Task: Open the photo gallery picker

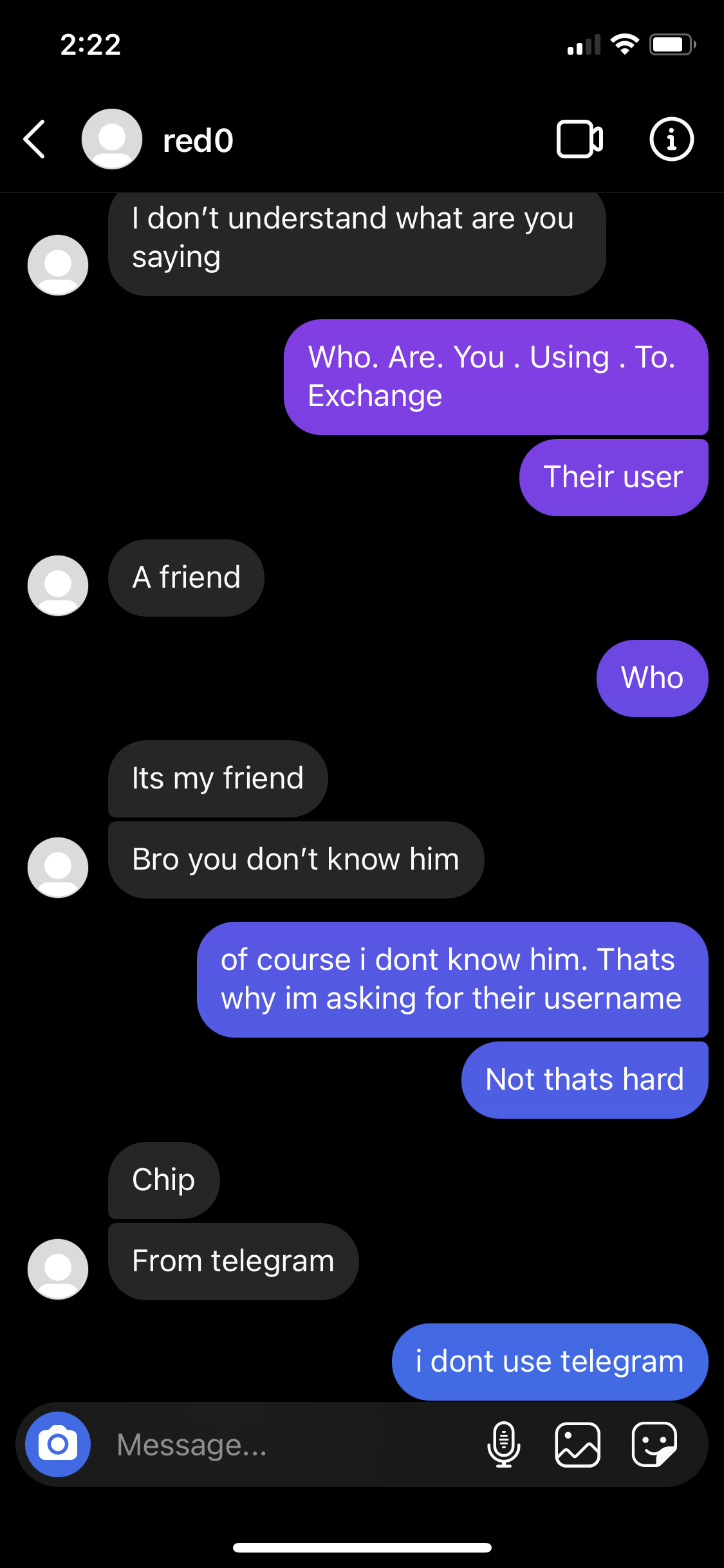Action: pyautogui.click(x=578, y=1444)
